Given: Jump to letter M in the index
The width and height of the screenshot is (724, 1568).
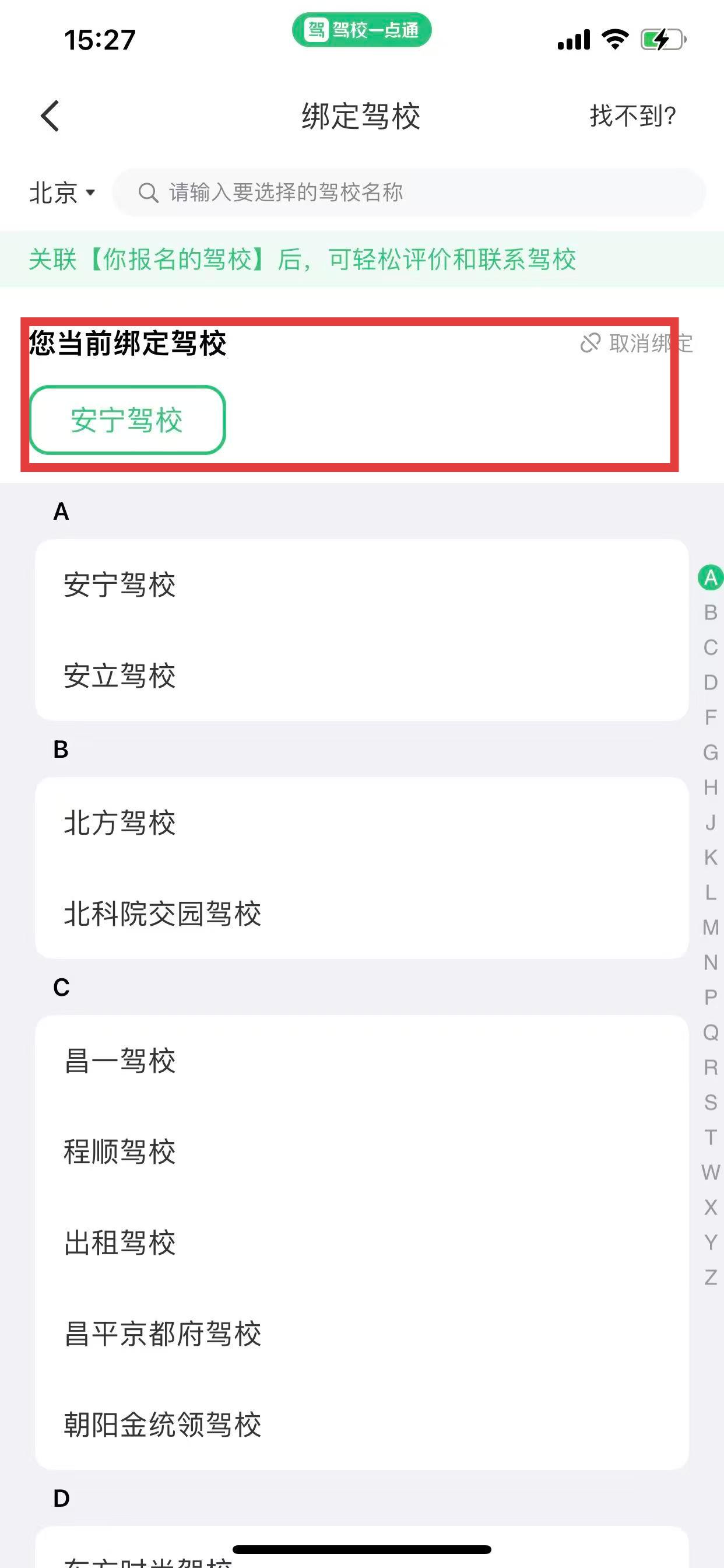Looking at the screenshot, I should tap(710, 928).
